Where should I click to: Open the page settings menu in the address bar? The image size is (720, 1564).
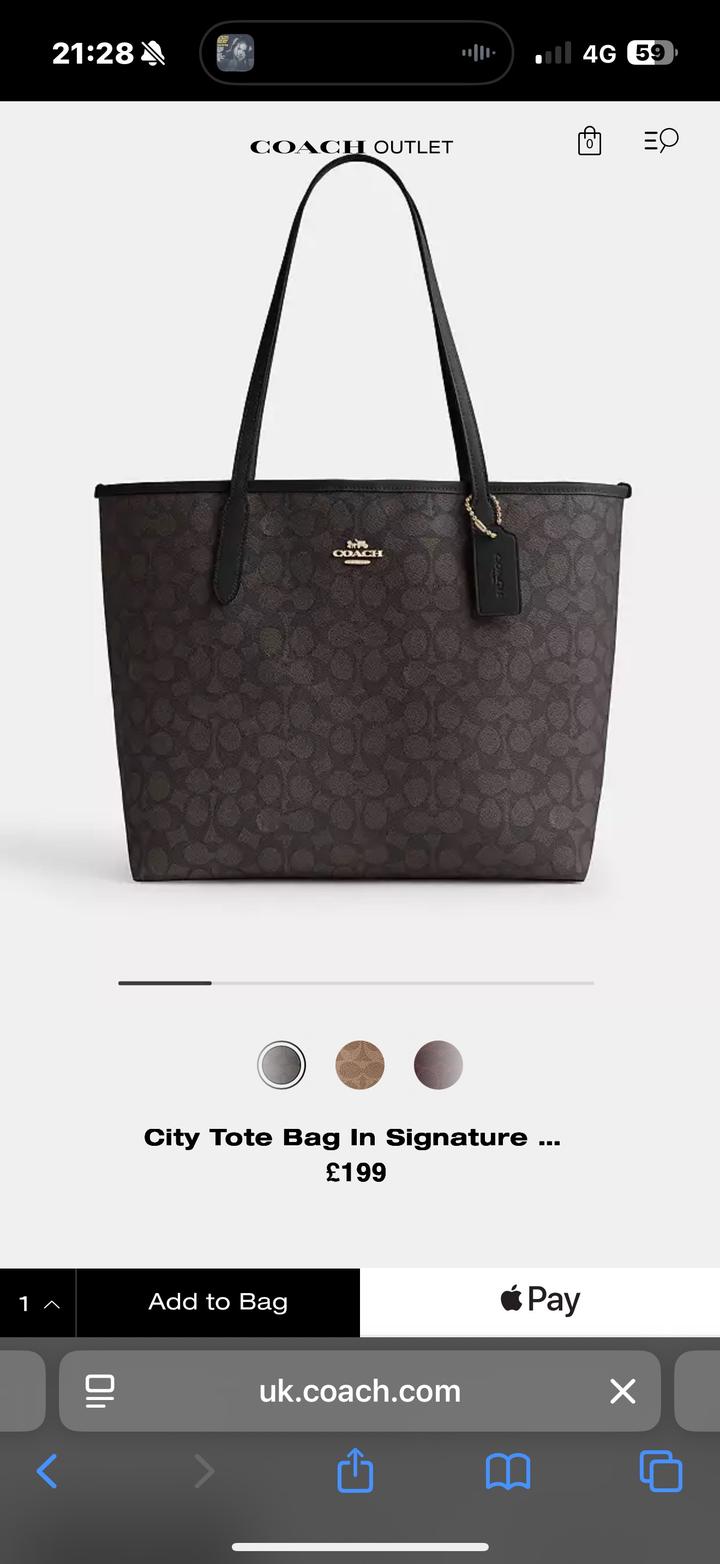tap(100, 1391)
